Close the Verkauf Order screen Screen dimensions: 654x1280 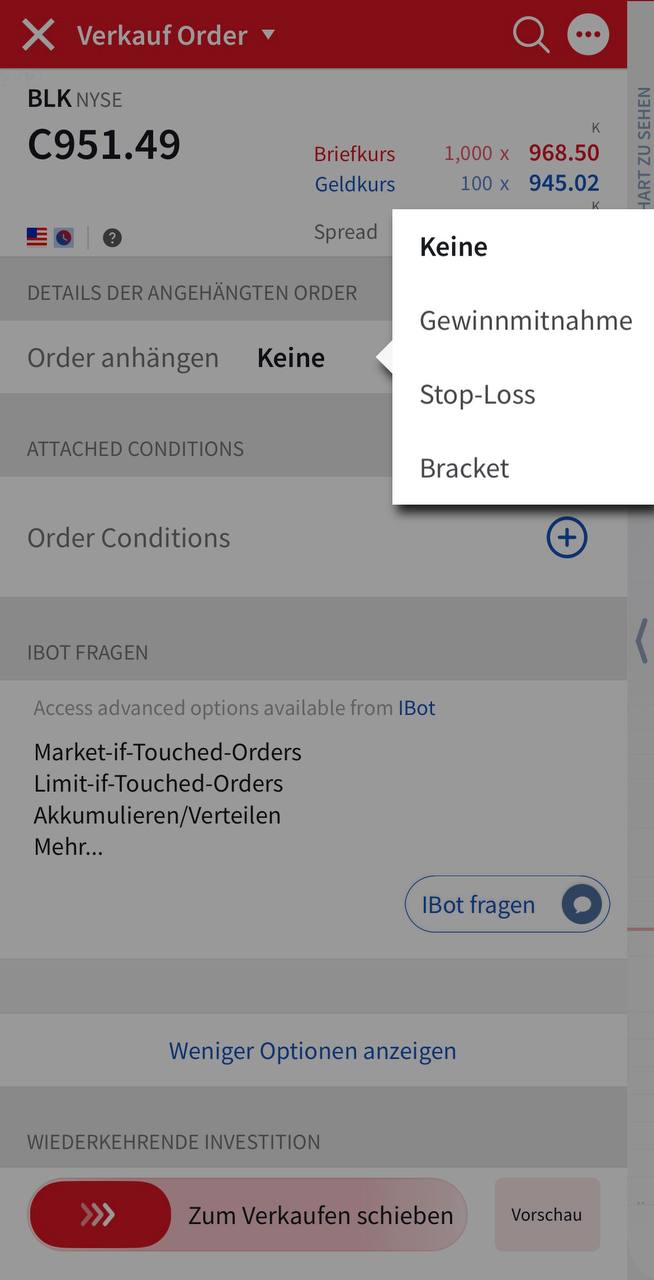click(38, 35)
